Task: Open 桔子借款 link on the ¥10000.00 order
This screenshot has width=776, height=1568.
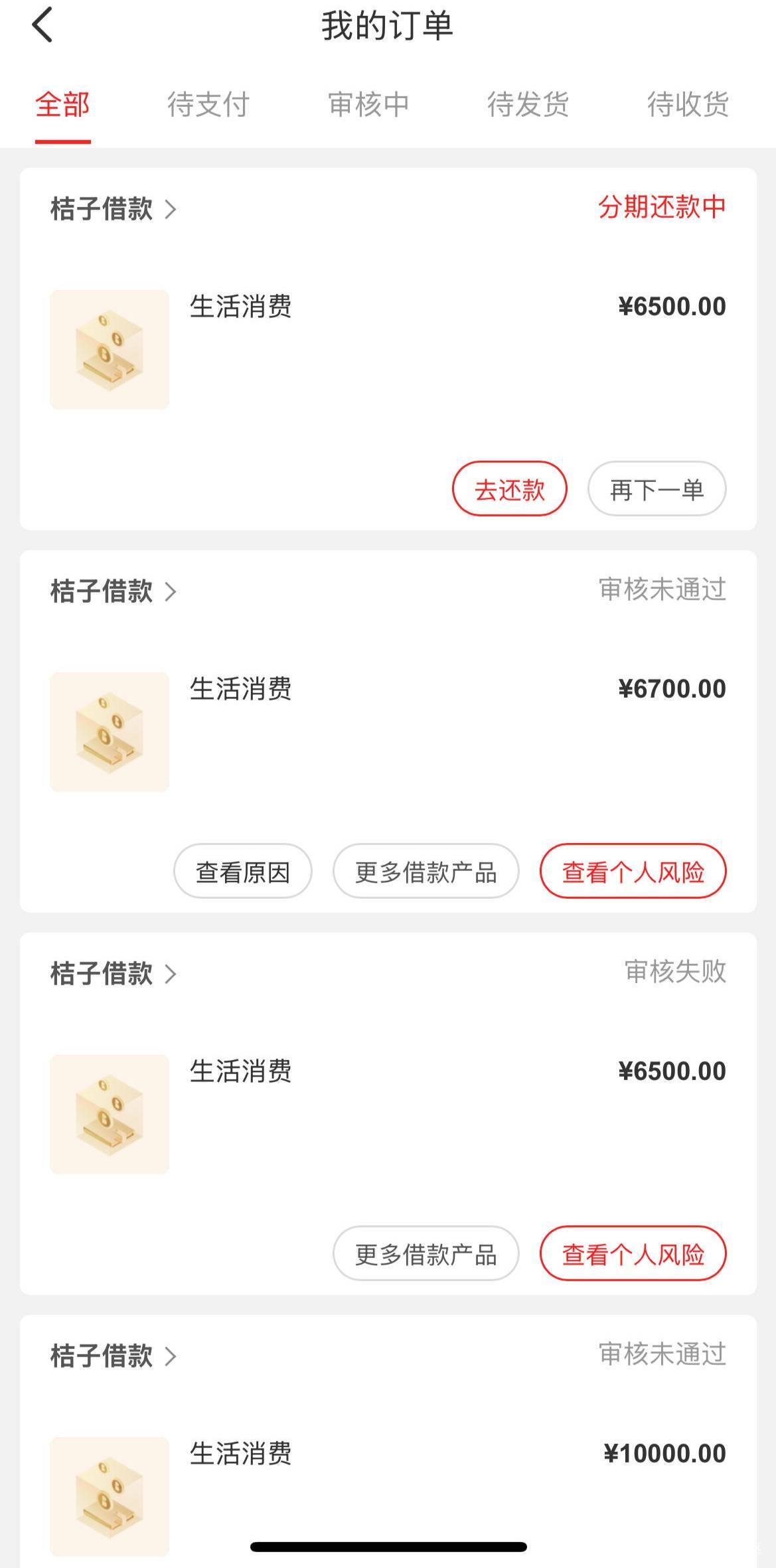Action: coord(113,1356)
